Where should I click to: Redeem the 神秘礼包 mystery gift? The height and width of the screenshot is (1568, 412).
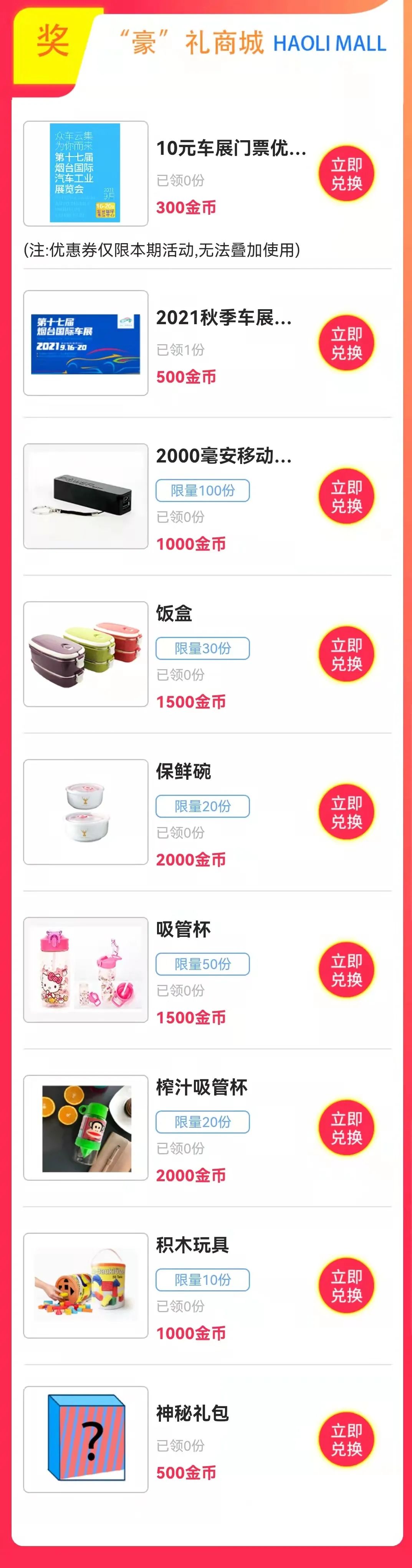346,1440
